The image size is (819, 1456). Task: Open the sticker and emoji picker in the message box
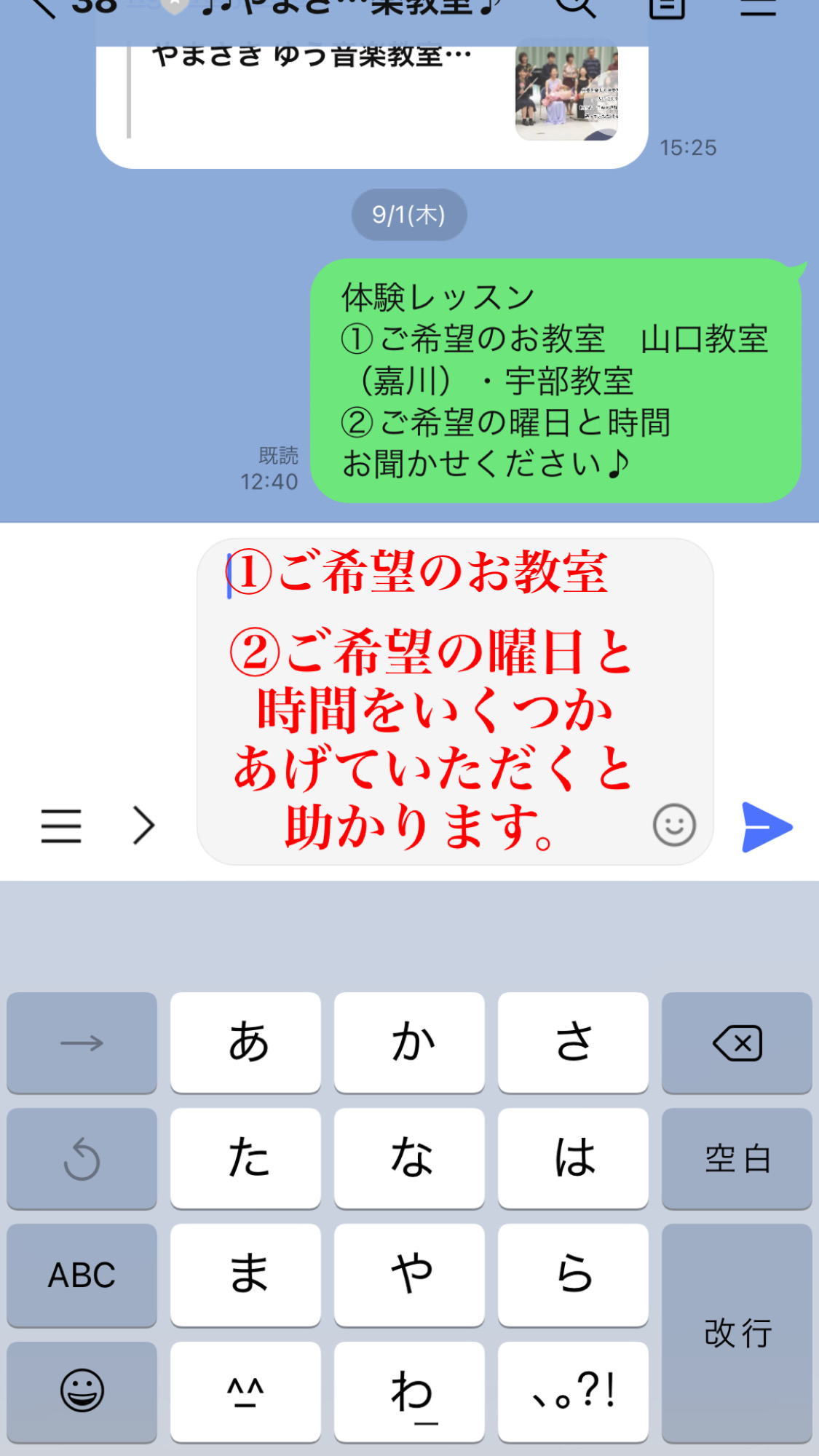click(674, 825)
